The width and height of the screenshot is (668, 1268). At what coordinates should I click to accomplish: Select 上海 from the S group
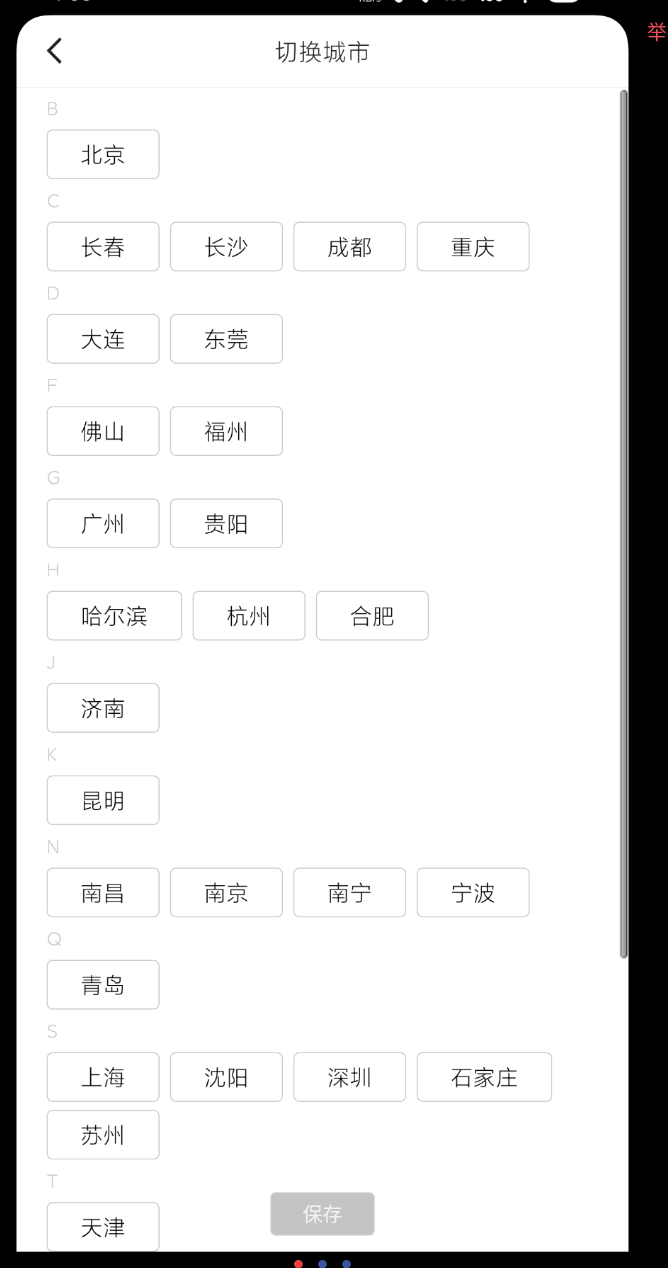[103, 1077]
